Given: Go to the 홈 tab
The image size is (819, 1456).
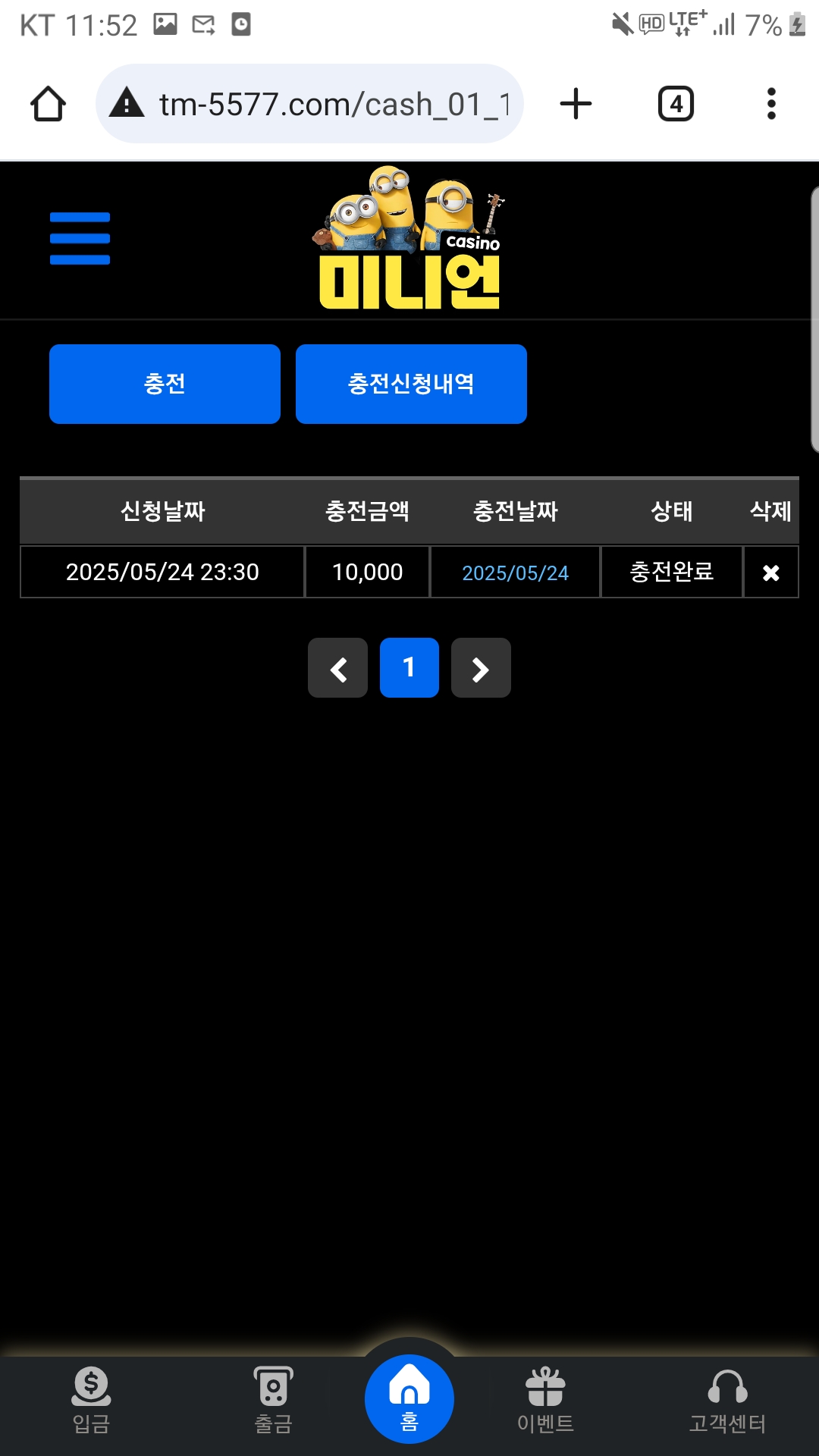Looking at the screenshot, I should [409, 1398].
